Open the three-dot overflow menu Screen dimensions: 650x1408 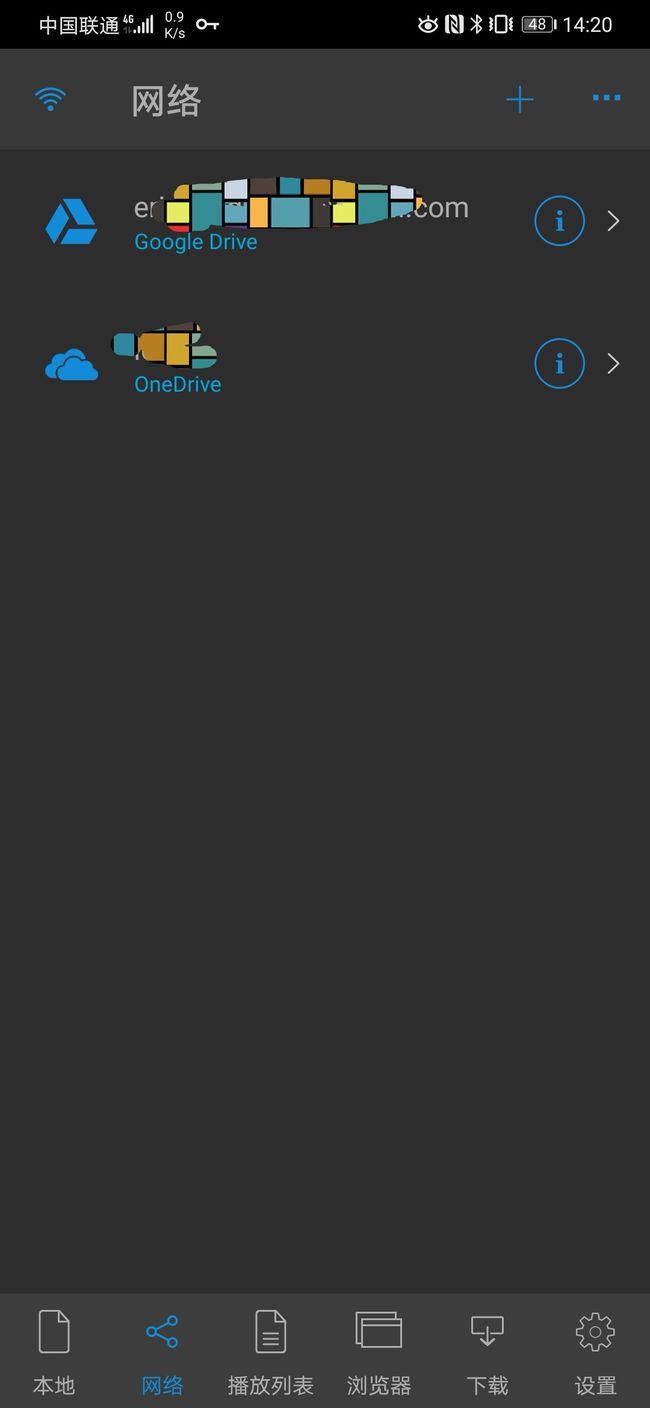606,98
